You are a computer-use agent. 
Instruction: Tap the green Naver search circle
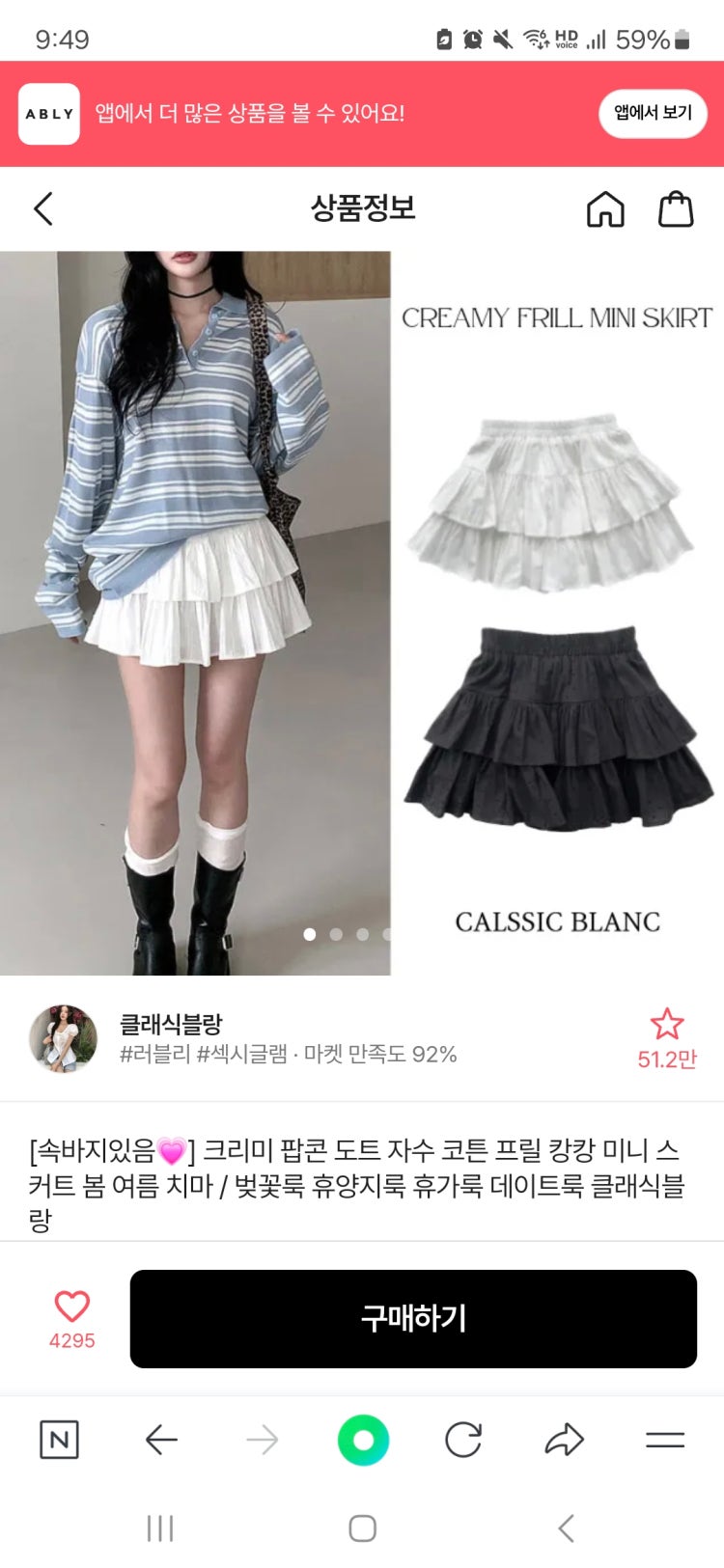(363, 1440)
